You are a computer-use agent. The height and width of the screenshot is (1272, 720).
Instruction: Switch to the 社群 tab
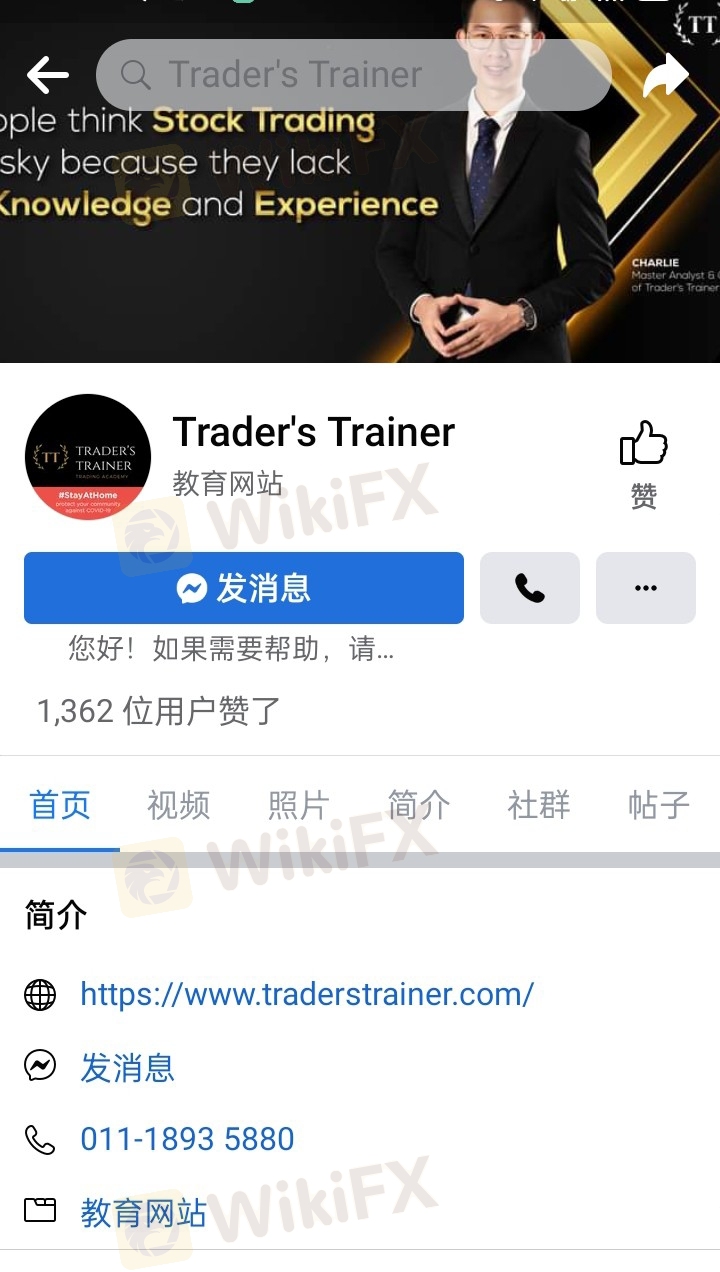tap(539, 804)
